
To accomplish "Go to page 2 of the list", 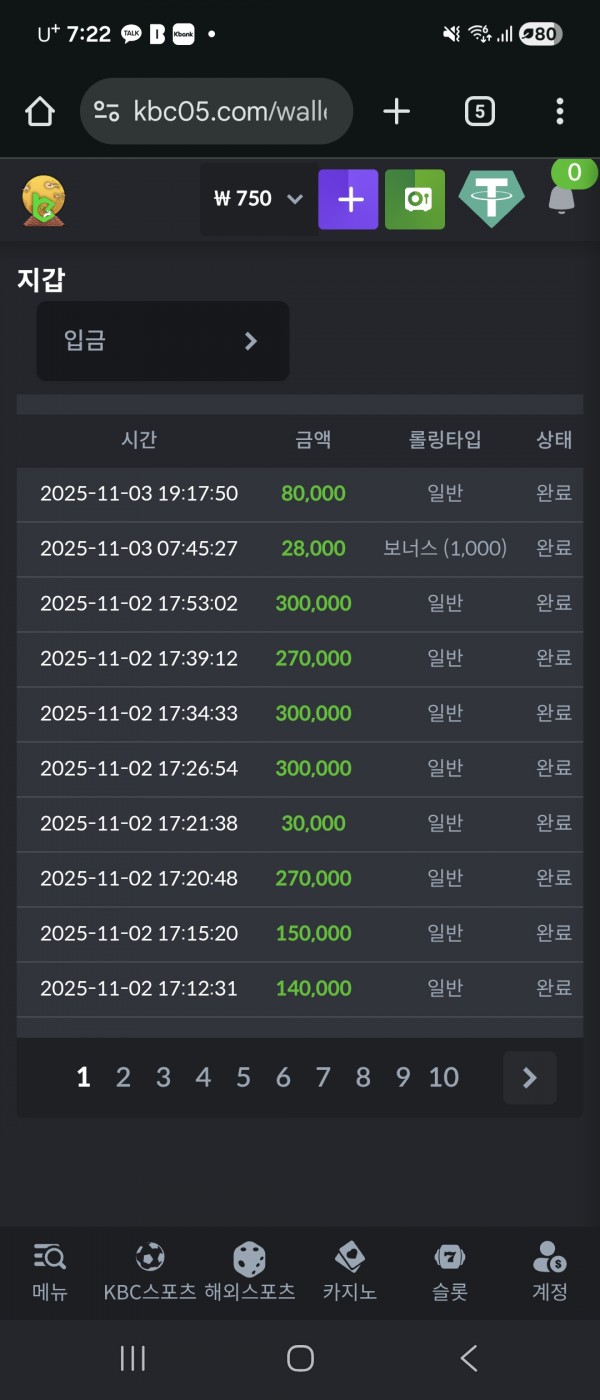I will [123, 1077].
